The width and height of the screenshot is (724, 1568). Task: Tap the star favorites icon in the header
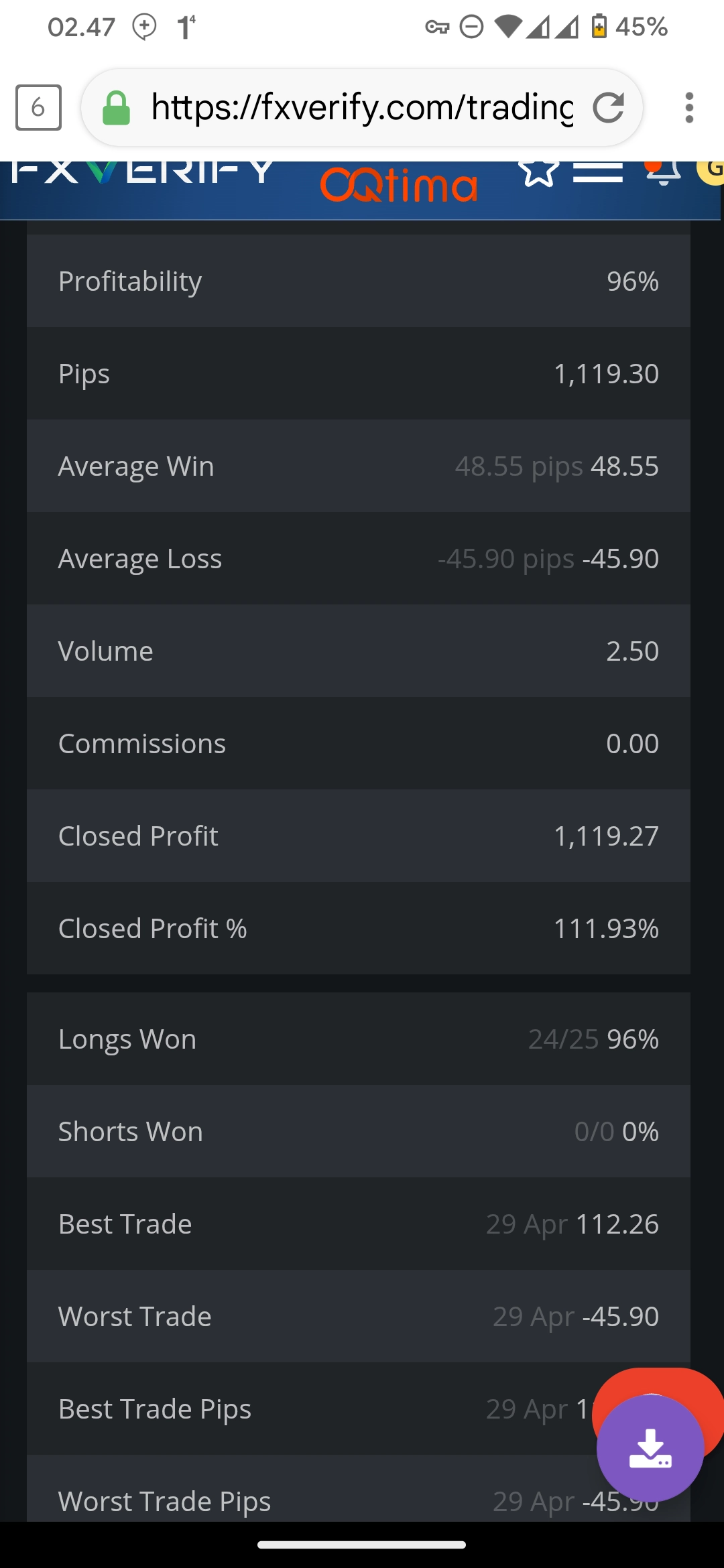pos(539,171)
